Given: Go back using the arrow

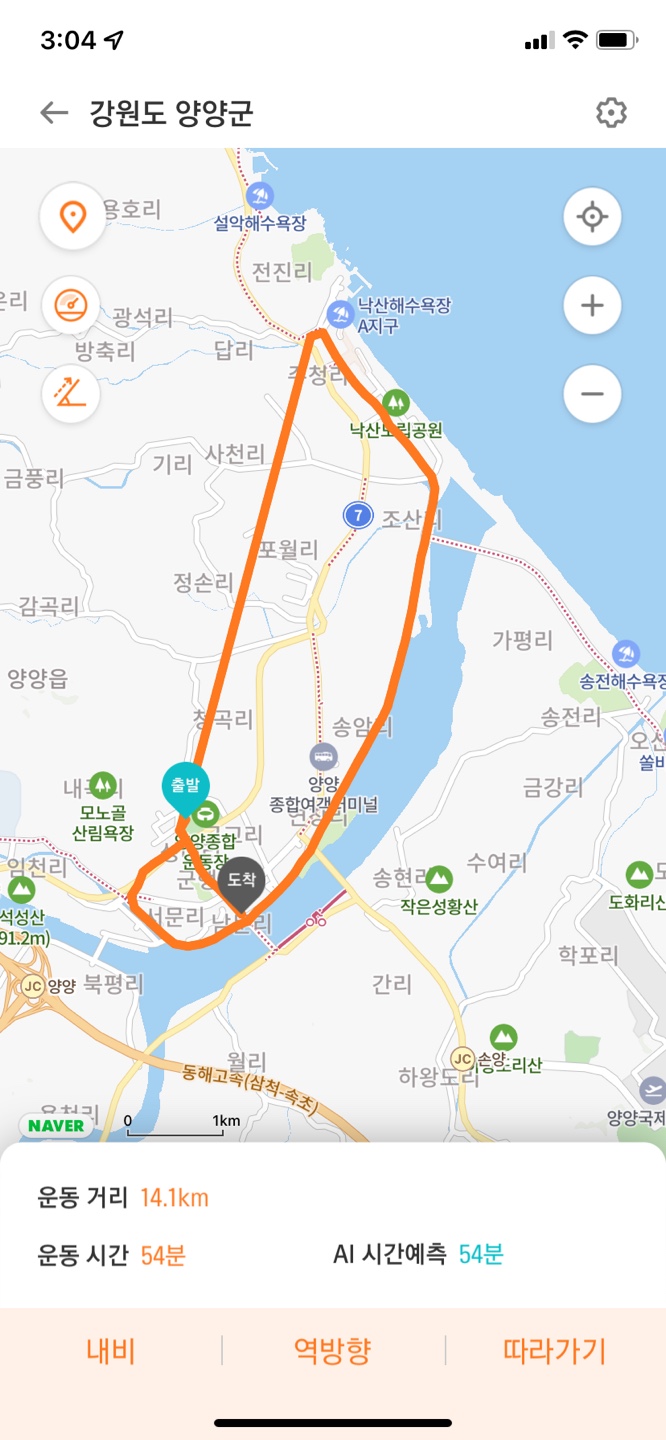Looking at the screenshot, I should pyautogui.click(x=54, y=113).
